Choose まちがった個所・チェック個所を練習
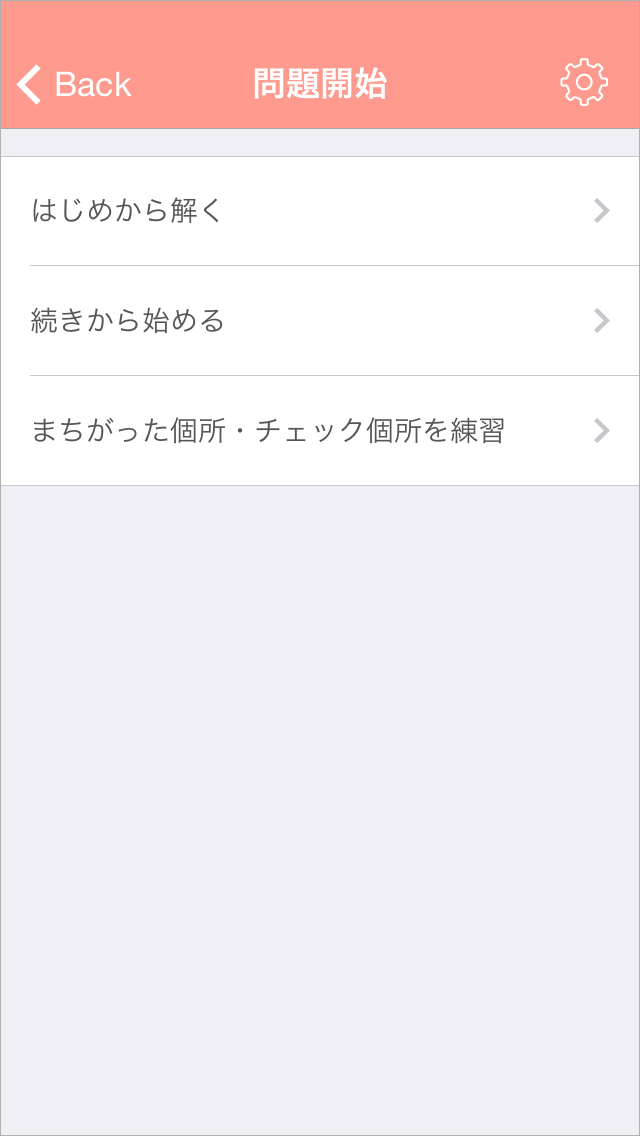This screenshot has width=640, height=1136. 320,431
